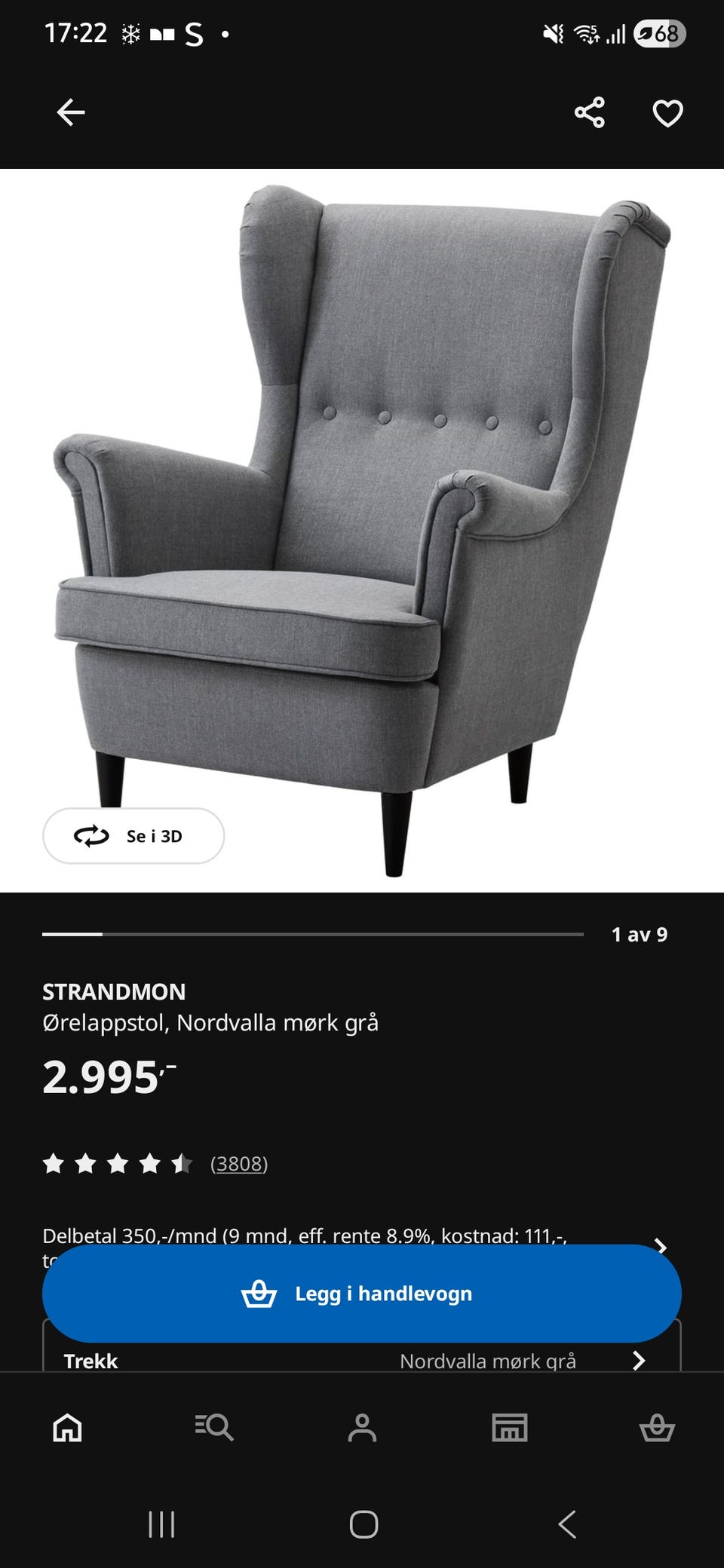Open the store tab in bottom navigation
Screen dimensions: 724x1568
510,1427
